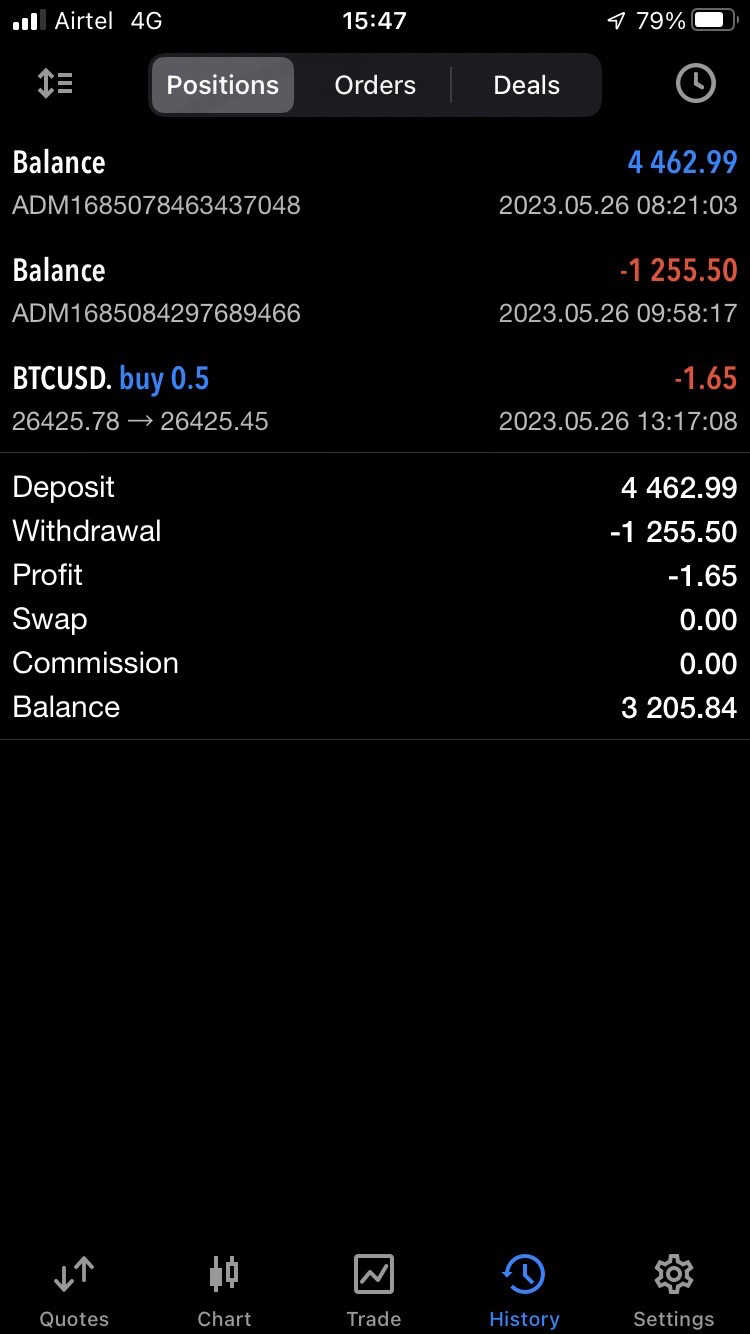
Task: Select the History tab
Action: (x=524, y=1289)
